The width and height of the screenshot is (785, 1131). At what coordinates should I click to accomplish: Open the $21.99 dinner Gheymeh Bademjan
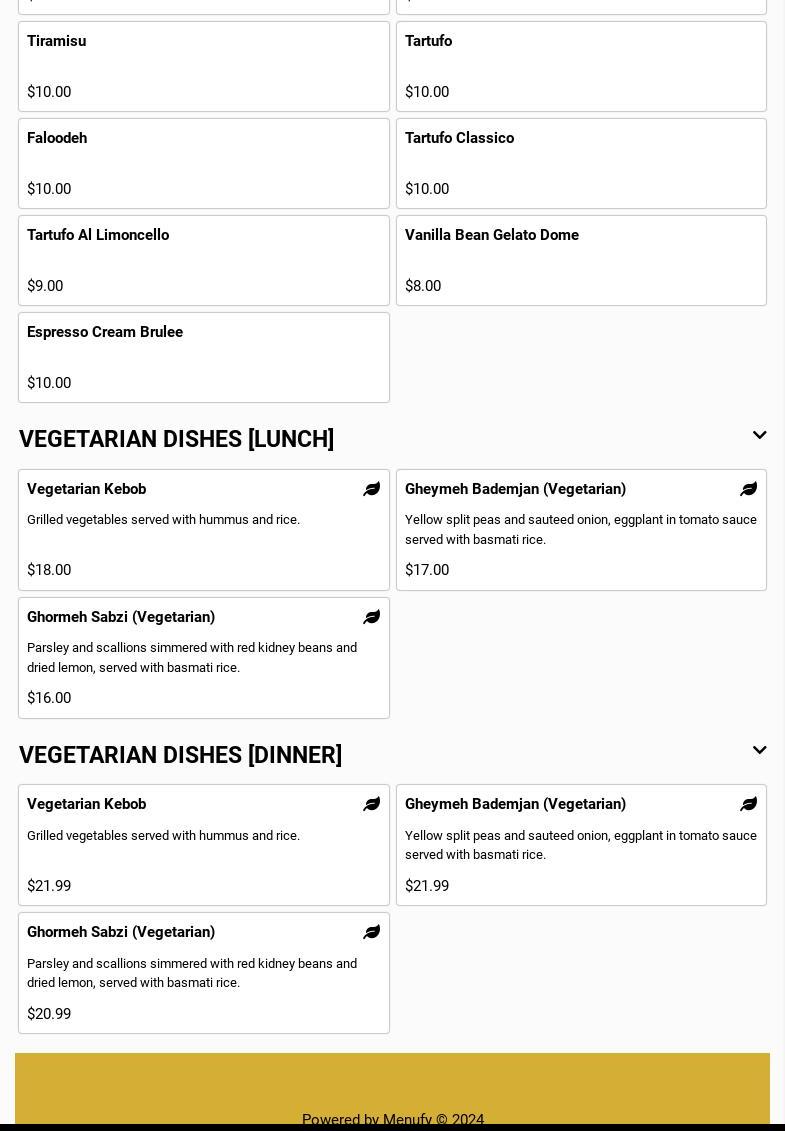coord(581,844)
